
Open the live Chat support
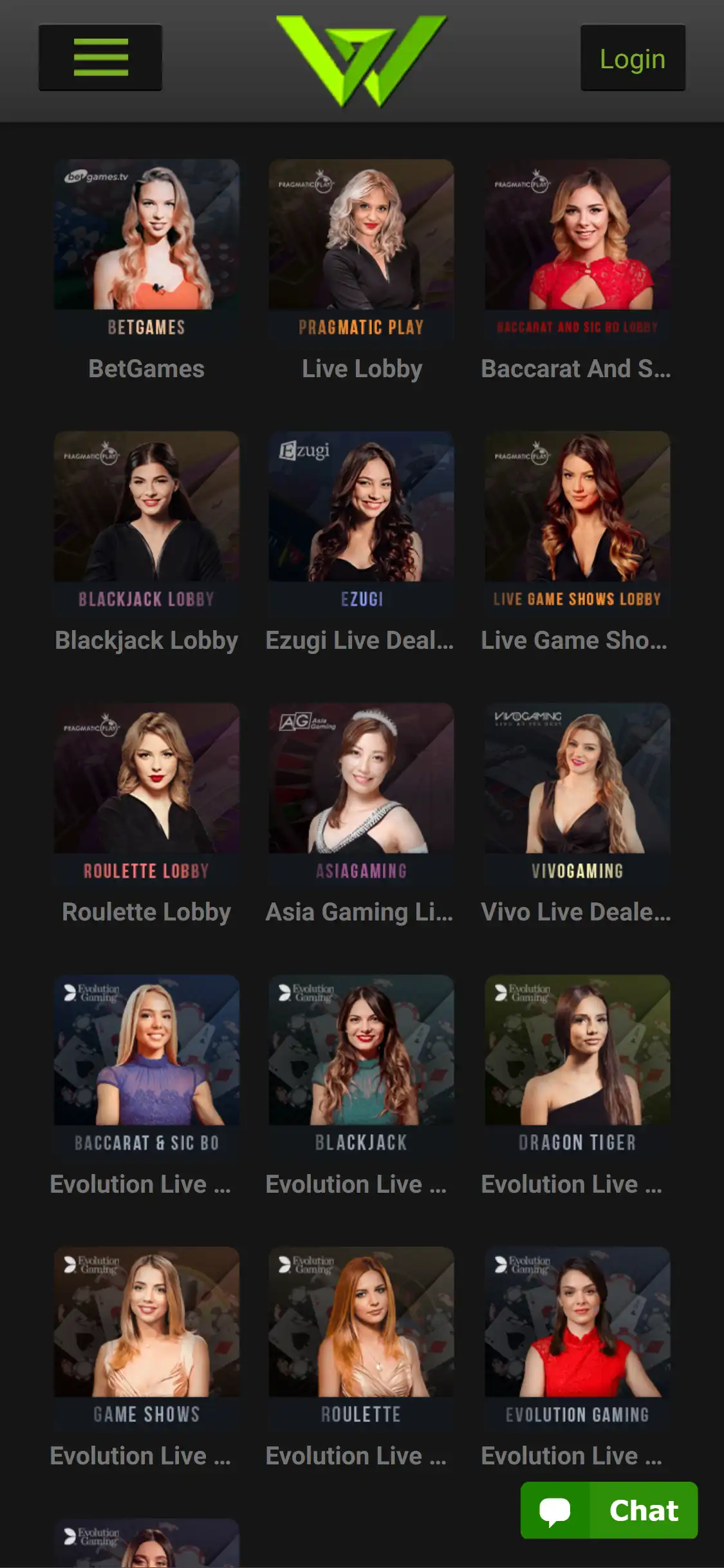click(x=609, y=1510)
